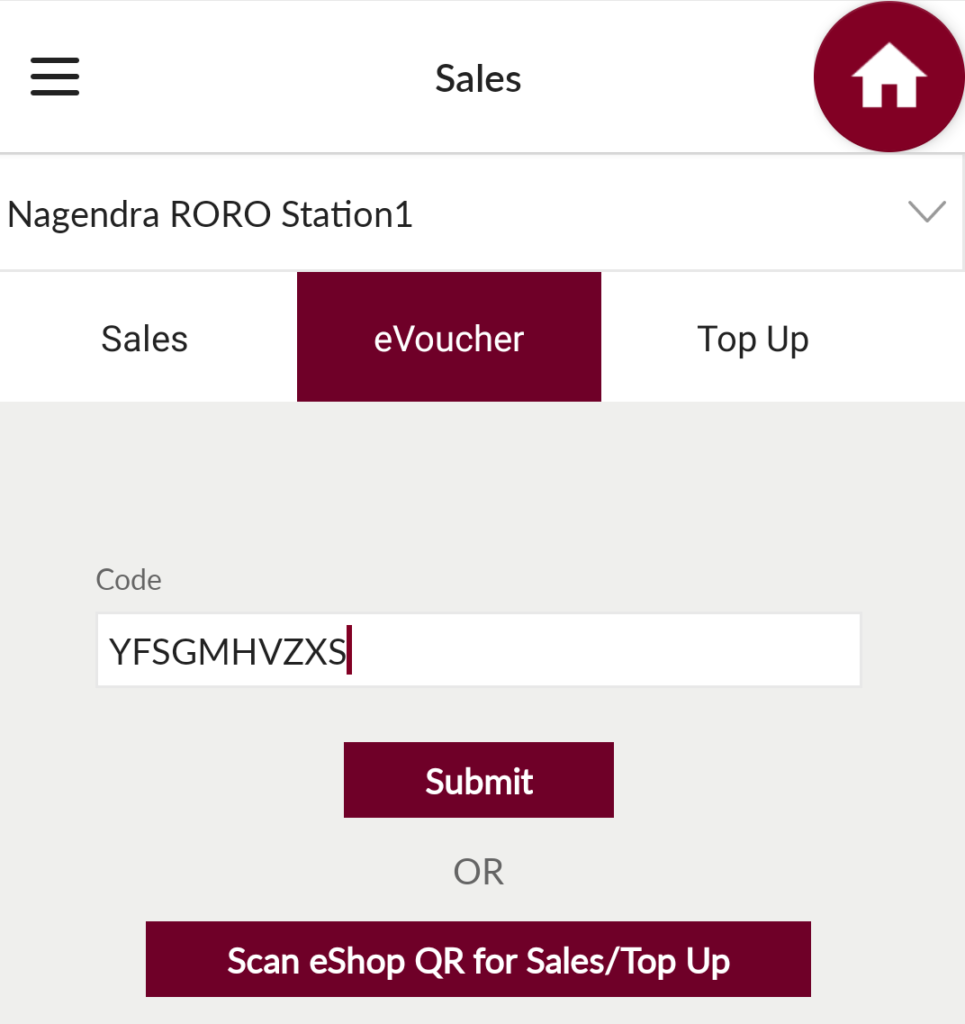Switch to the Top Up tab
This screenshot has width=965, height=1024.
[x=753, y=338]
